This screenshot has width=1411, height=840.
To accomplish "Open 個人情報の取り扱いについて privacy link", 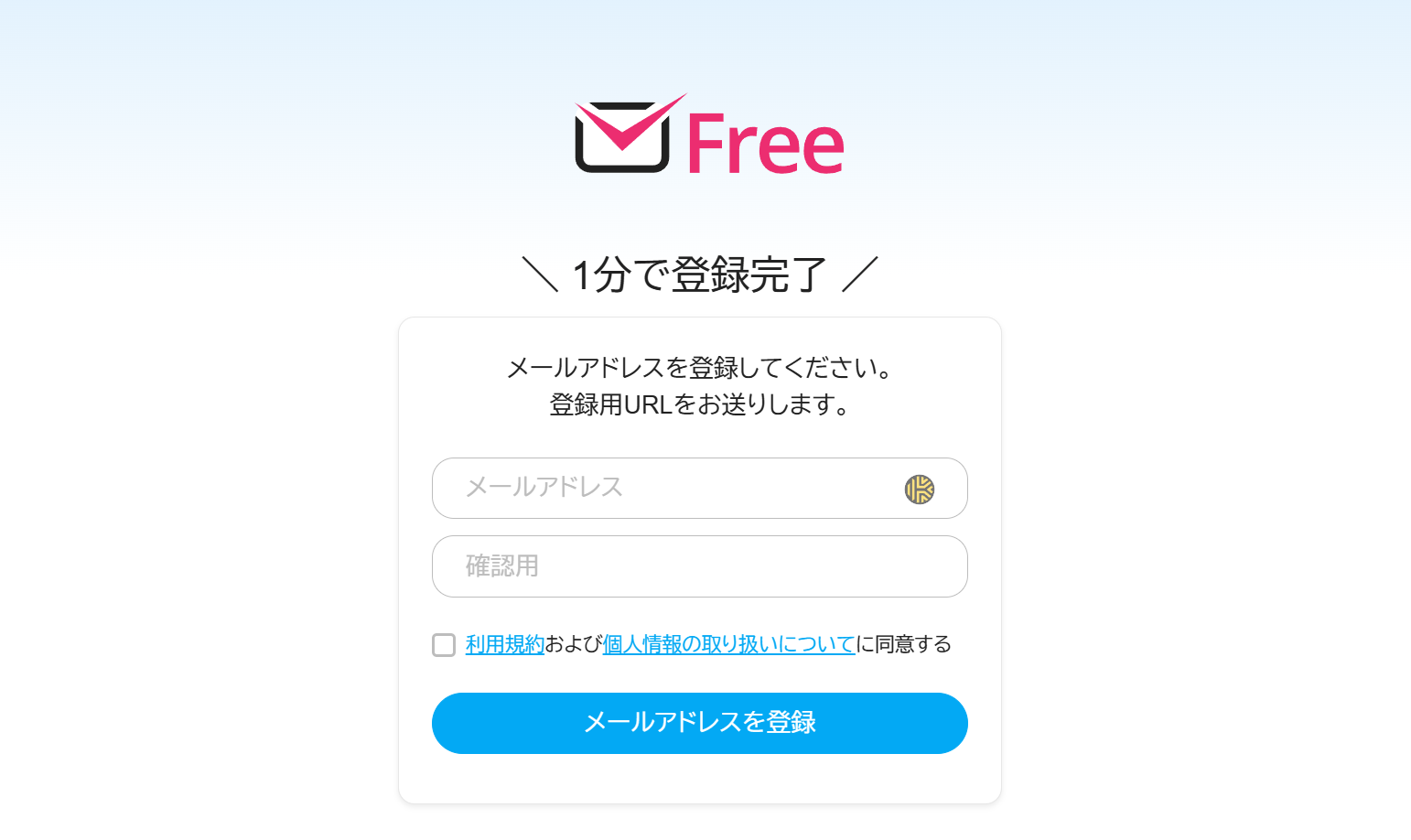I will point(728,644).
